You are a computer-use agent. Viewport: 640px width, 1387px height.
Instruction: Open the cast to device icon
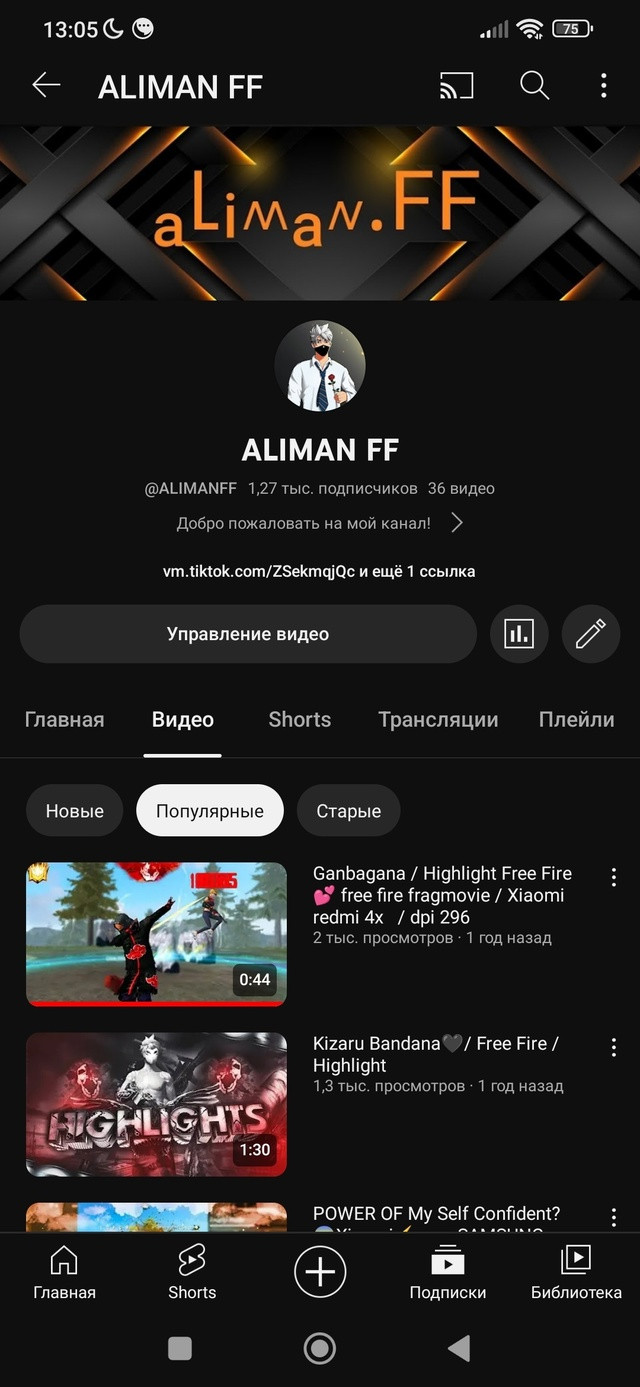tap(457, 86)
